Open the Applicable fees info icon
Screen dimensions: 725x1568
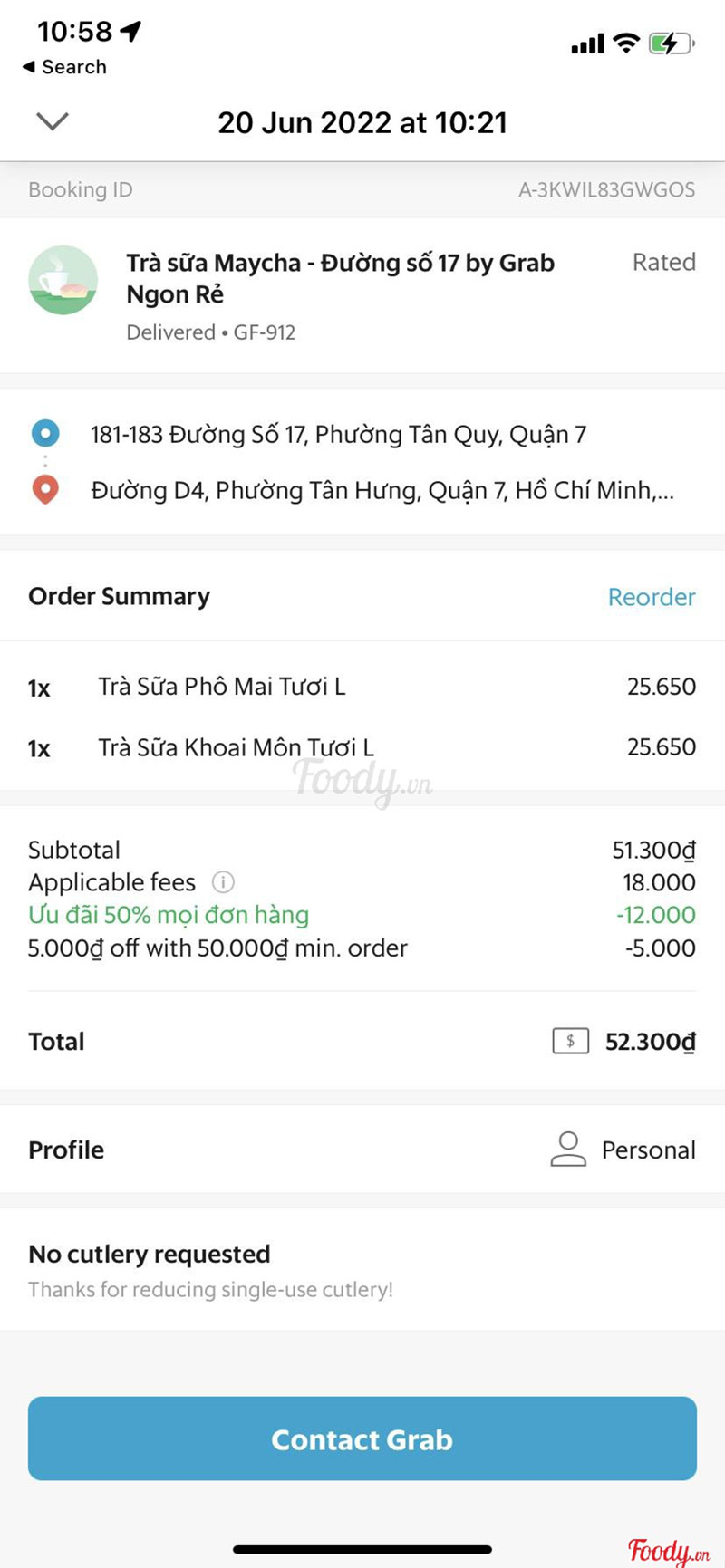pyautogui.click(x=223, y=882)
